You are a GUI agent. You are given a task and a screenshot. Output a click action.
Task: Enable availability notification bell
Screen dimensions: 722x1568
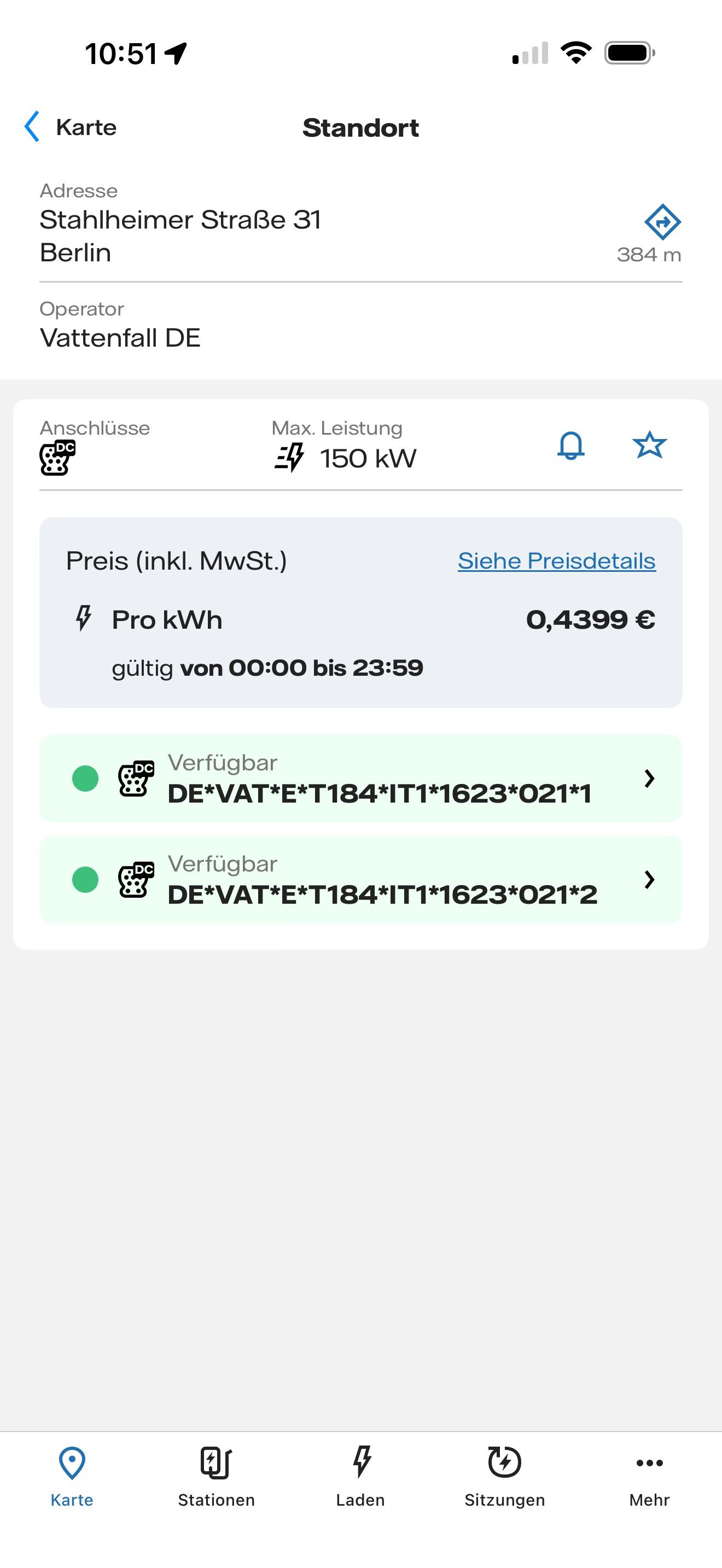pos(570,446)
